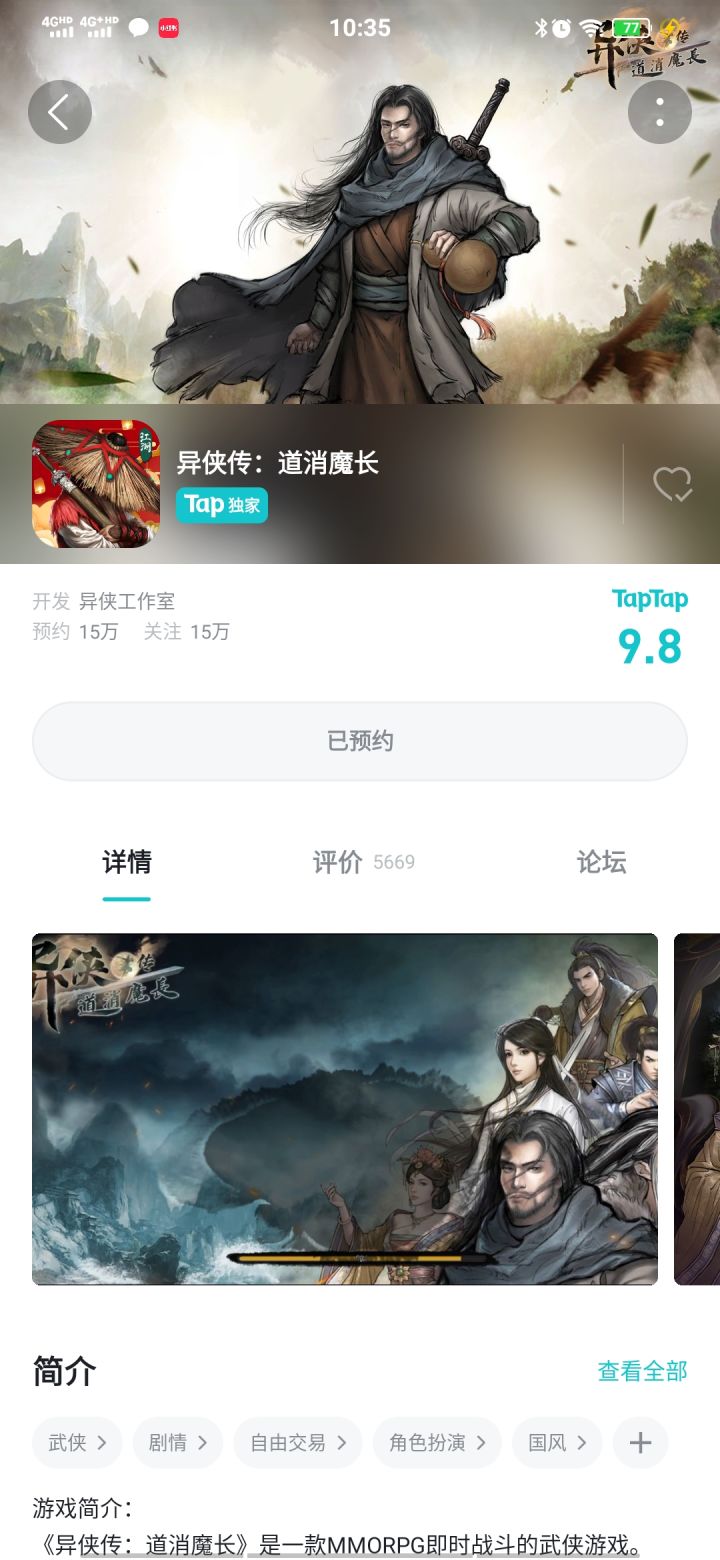Image resolution: width=720 pixels, height=1560 pixels.
Task: Expand the 角色扮演 tag chip
Action: [x=437, y=1442]
